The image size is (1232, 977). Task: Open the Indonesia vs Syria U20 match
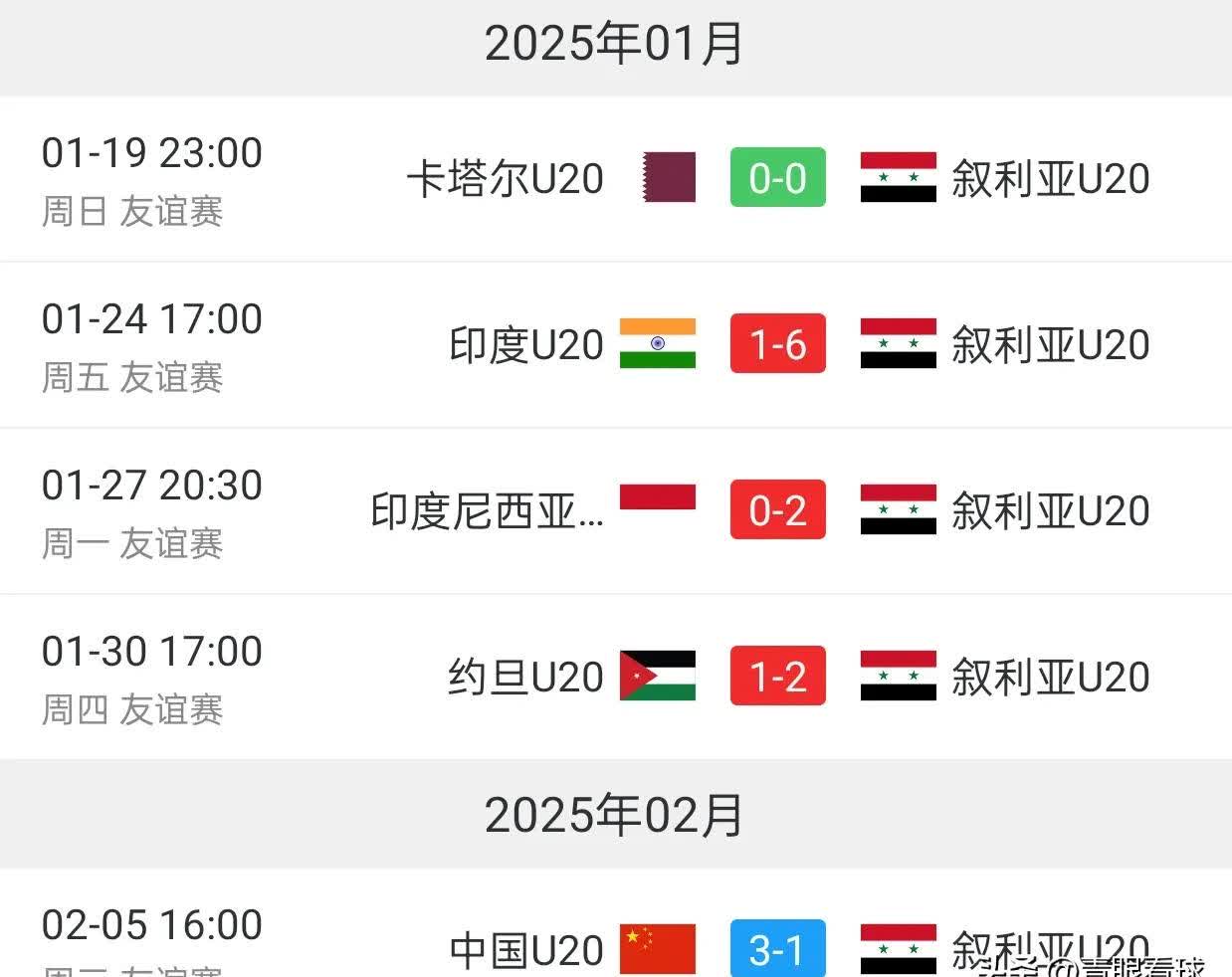click(x=777, y=511)
